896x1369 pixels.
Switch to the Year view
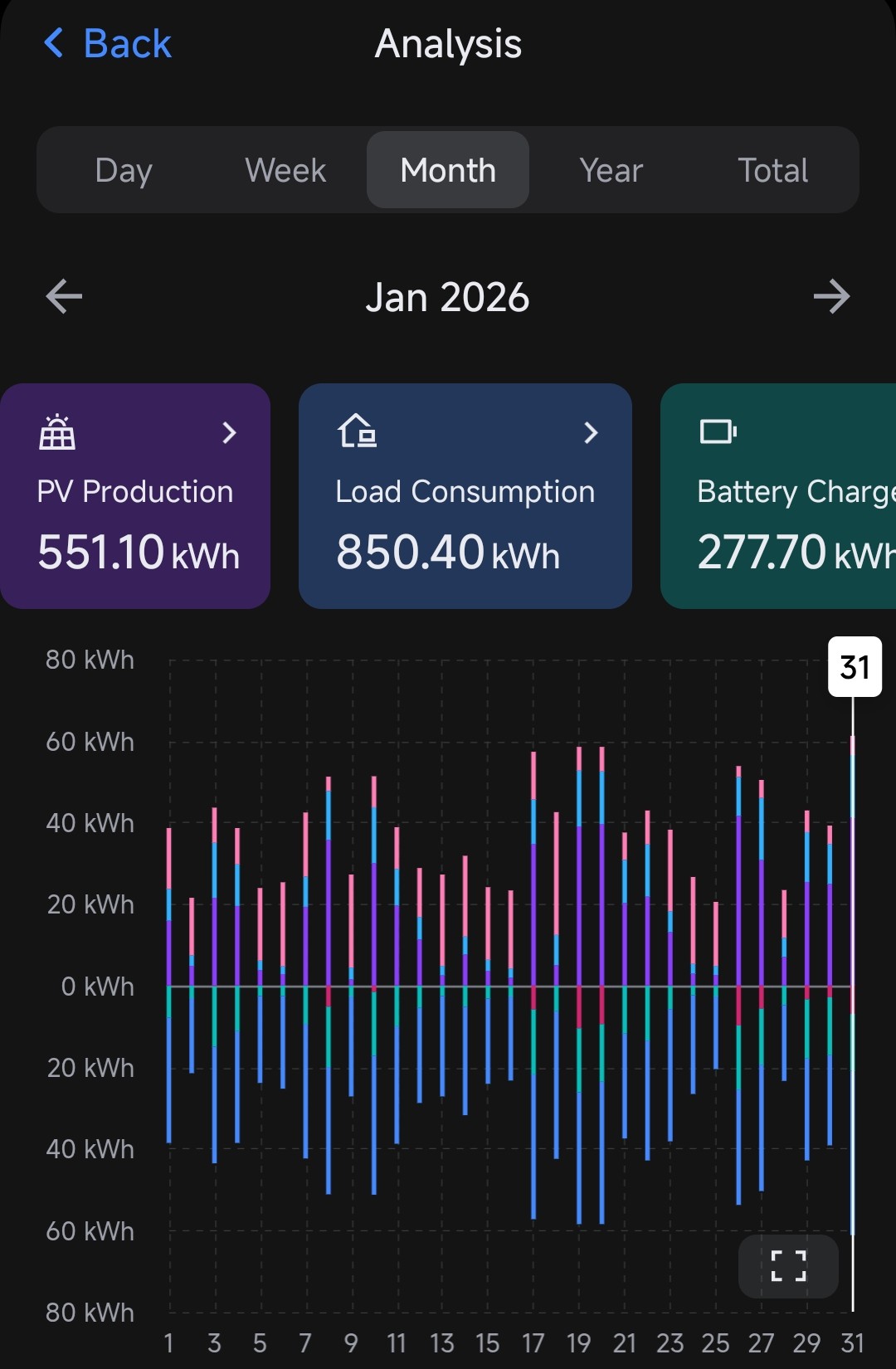pyautogui.click(x=611, y=170)
